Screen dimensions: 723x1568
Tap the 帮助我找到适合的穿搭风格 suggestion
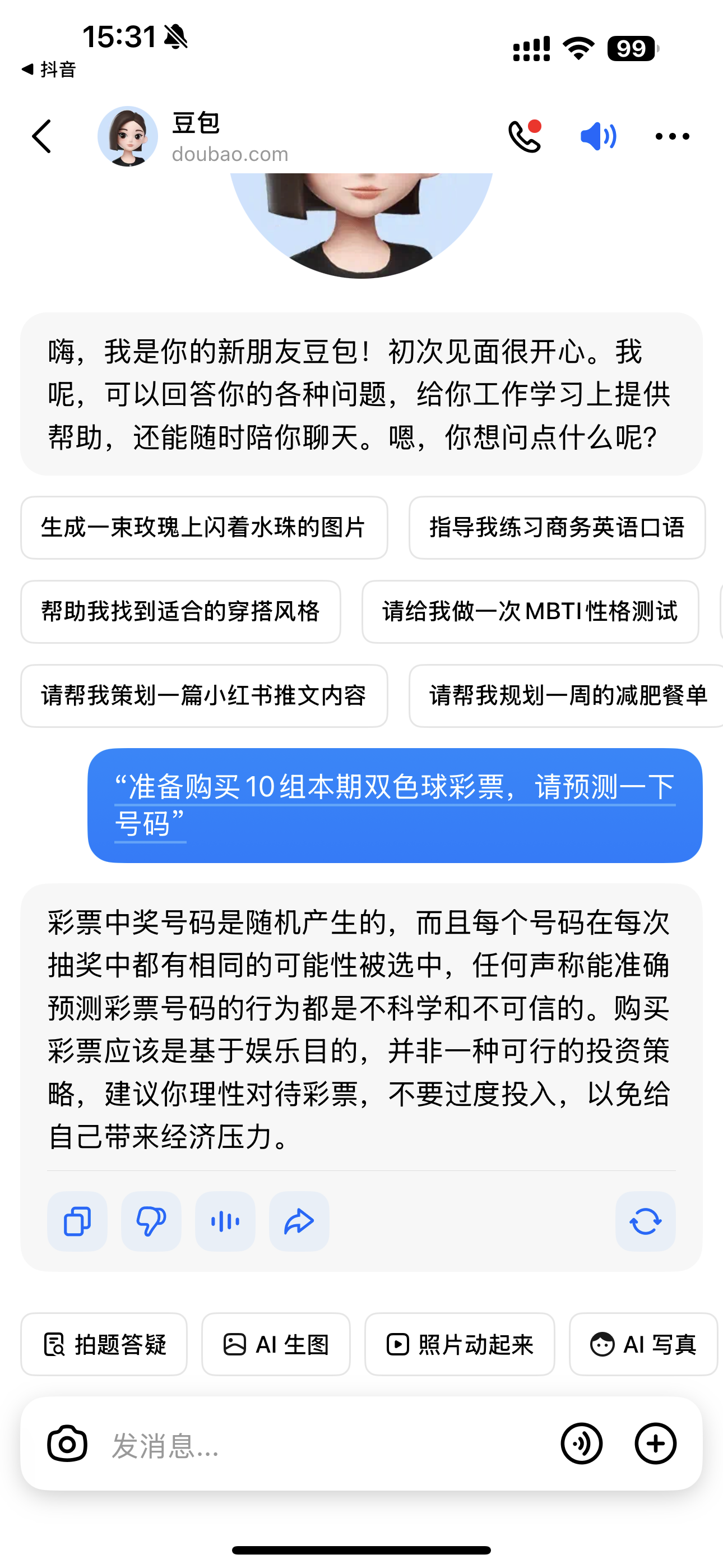click(180, 612)
